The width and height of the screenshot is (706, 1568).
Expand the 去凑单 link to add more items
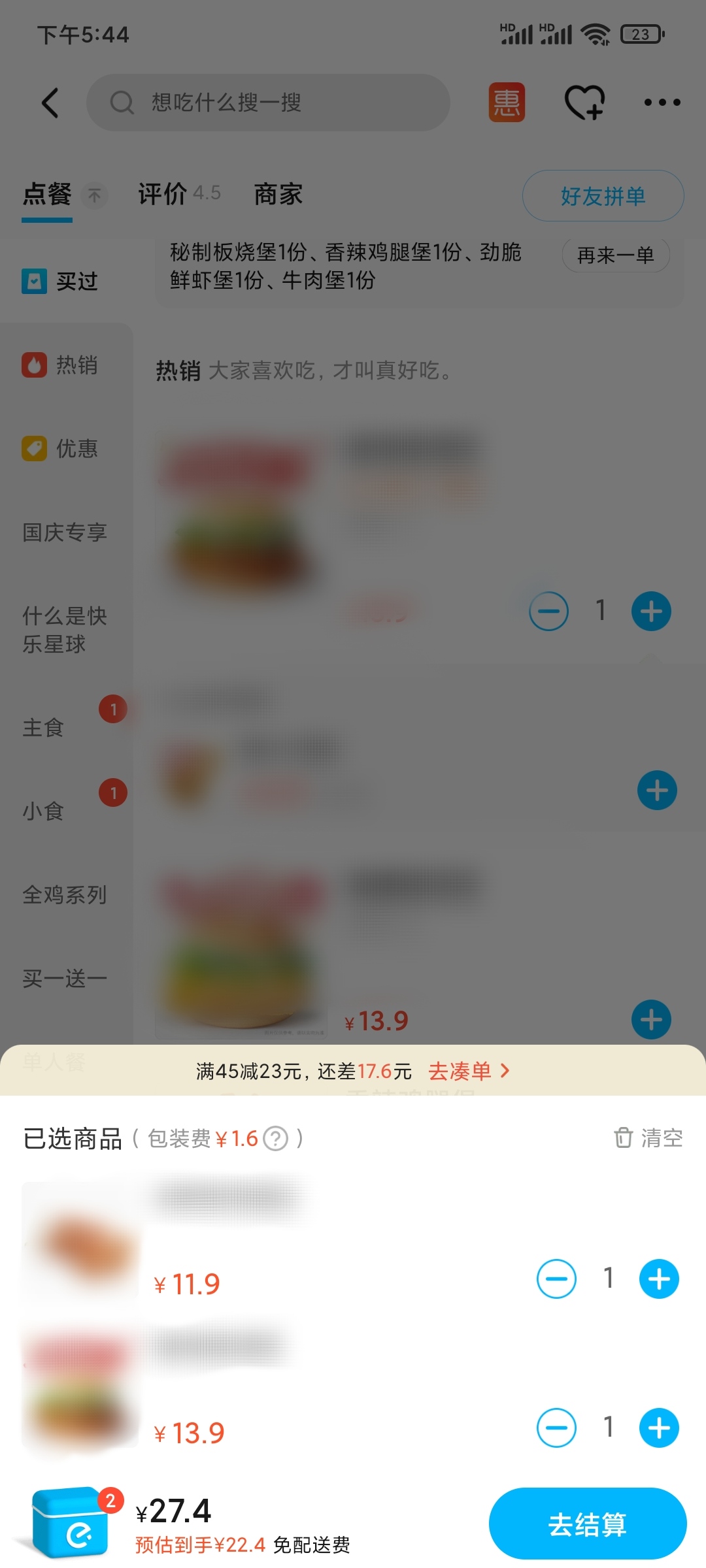(467, 1070)
